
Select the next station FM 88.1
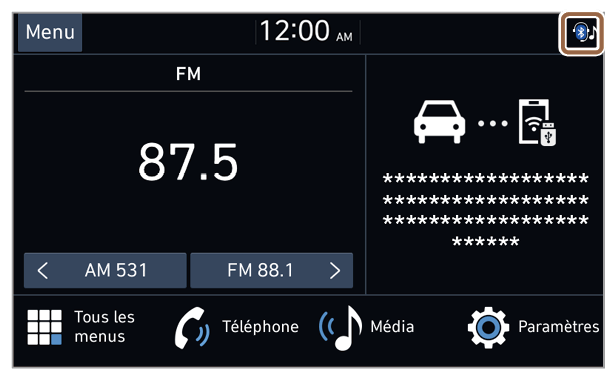[271, 271]
